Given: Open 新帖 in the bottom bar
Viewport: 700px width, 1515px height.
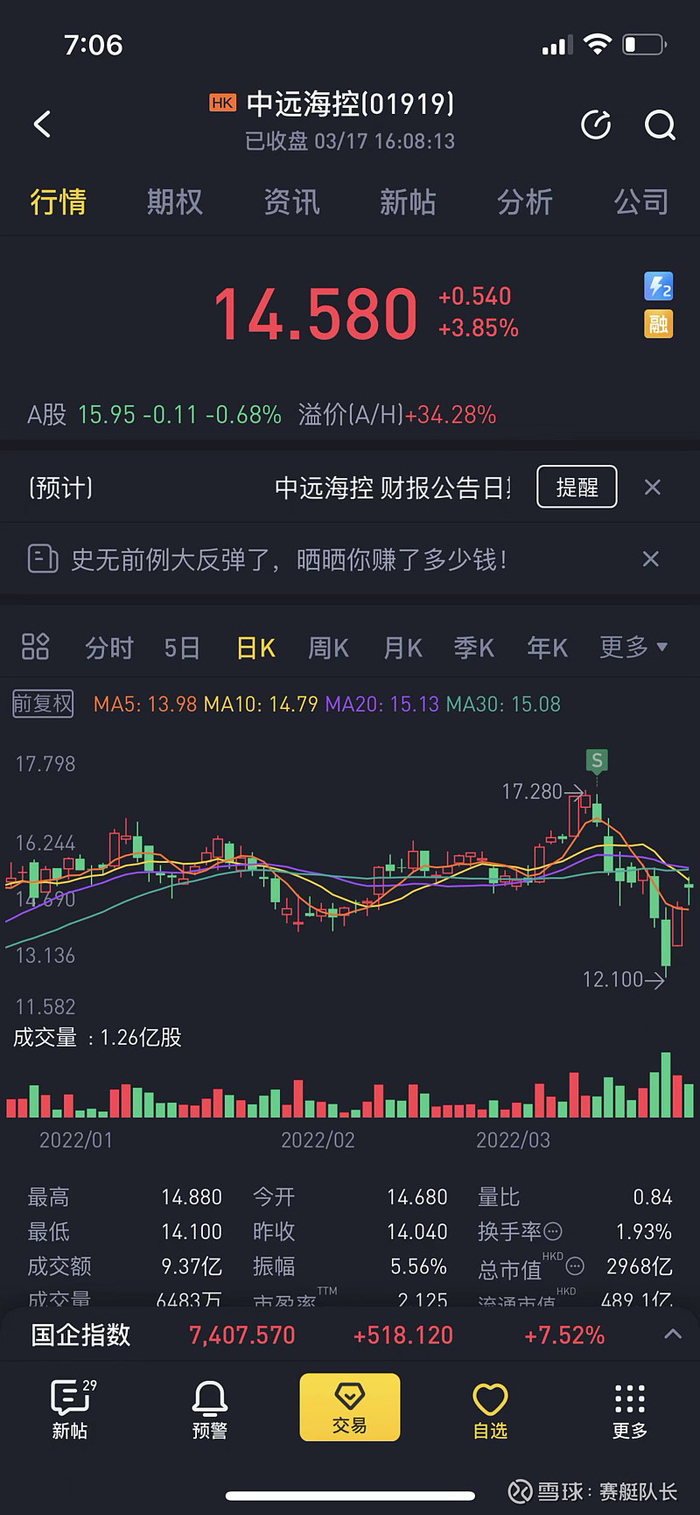Looking at the screenshot, I should (x=69, y=1408).
